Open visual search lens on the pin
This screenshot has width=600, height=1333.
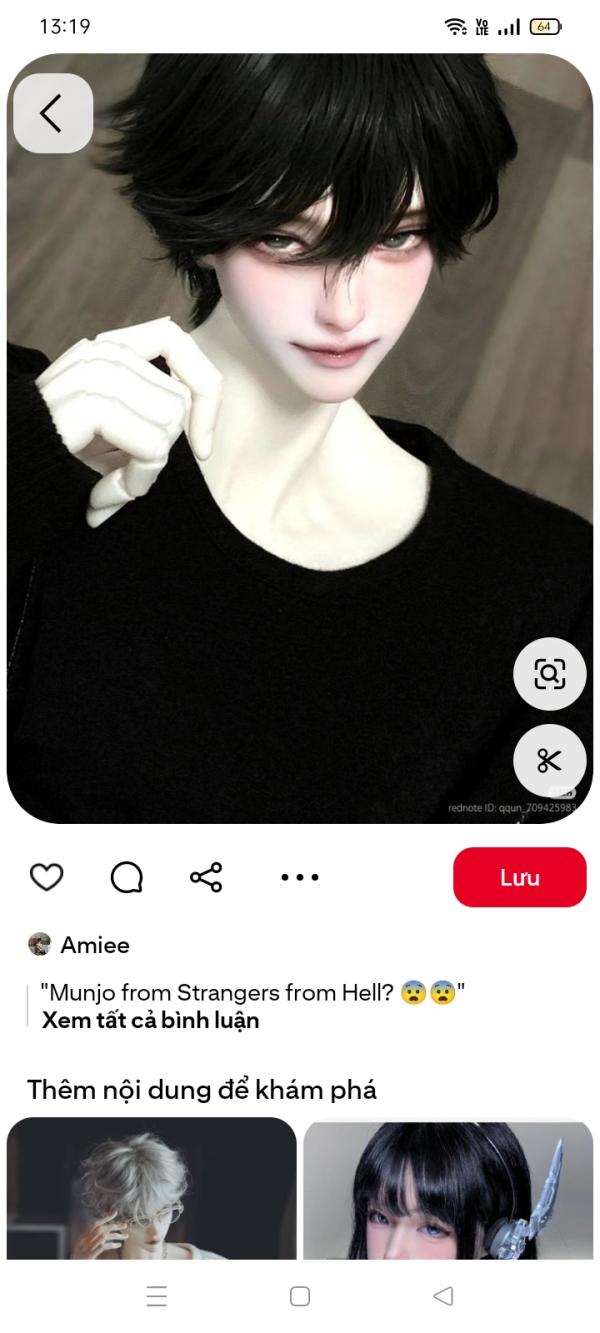point(549,674)
